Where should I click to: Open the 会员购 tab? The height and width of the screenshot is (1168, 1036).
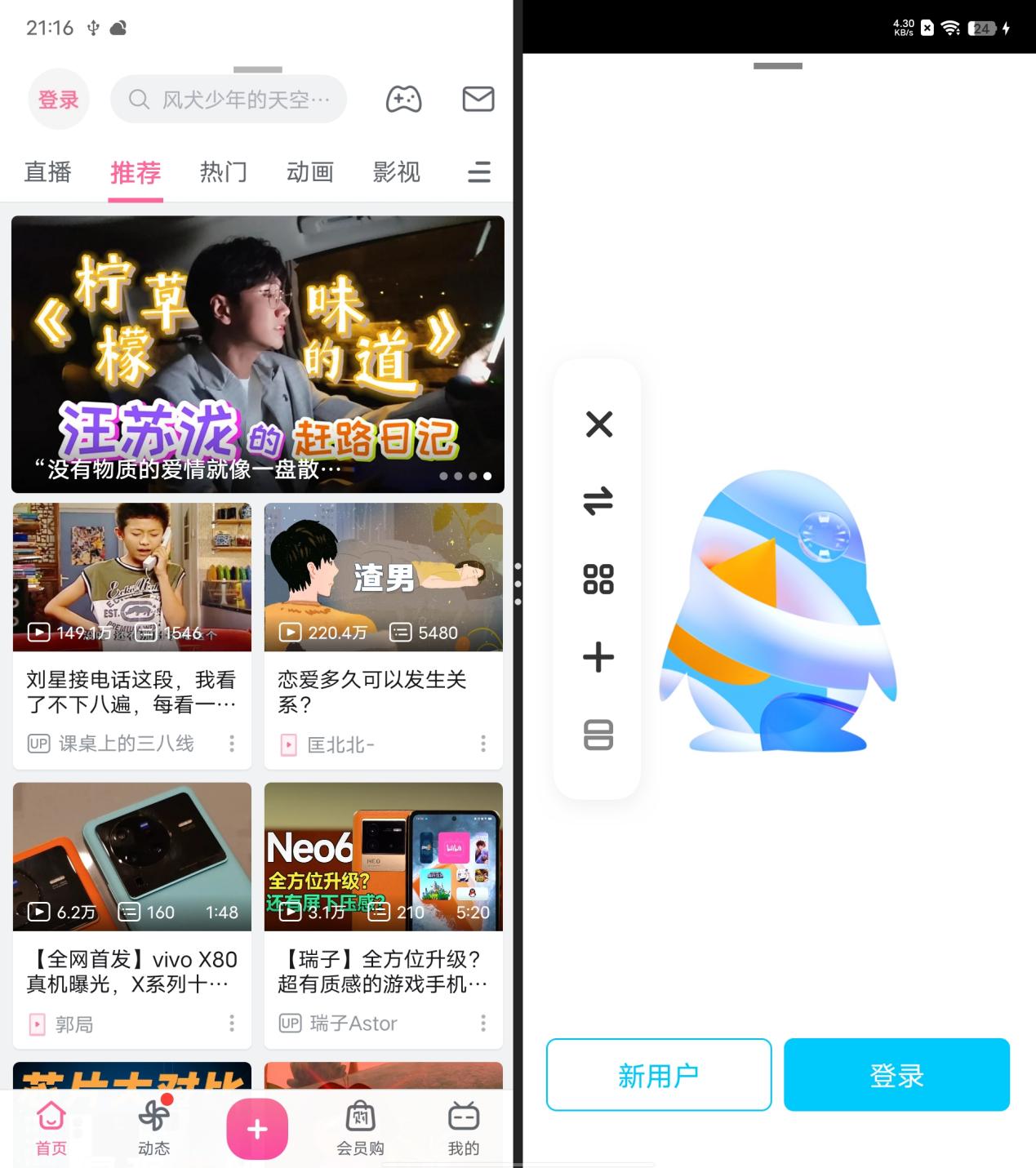[x=360, y=1128]
